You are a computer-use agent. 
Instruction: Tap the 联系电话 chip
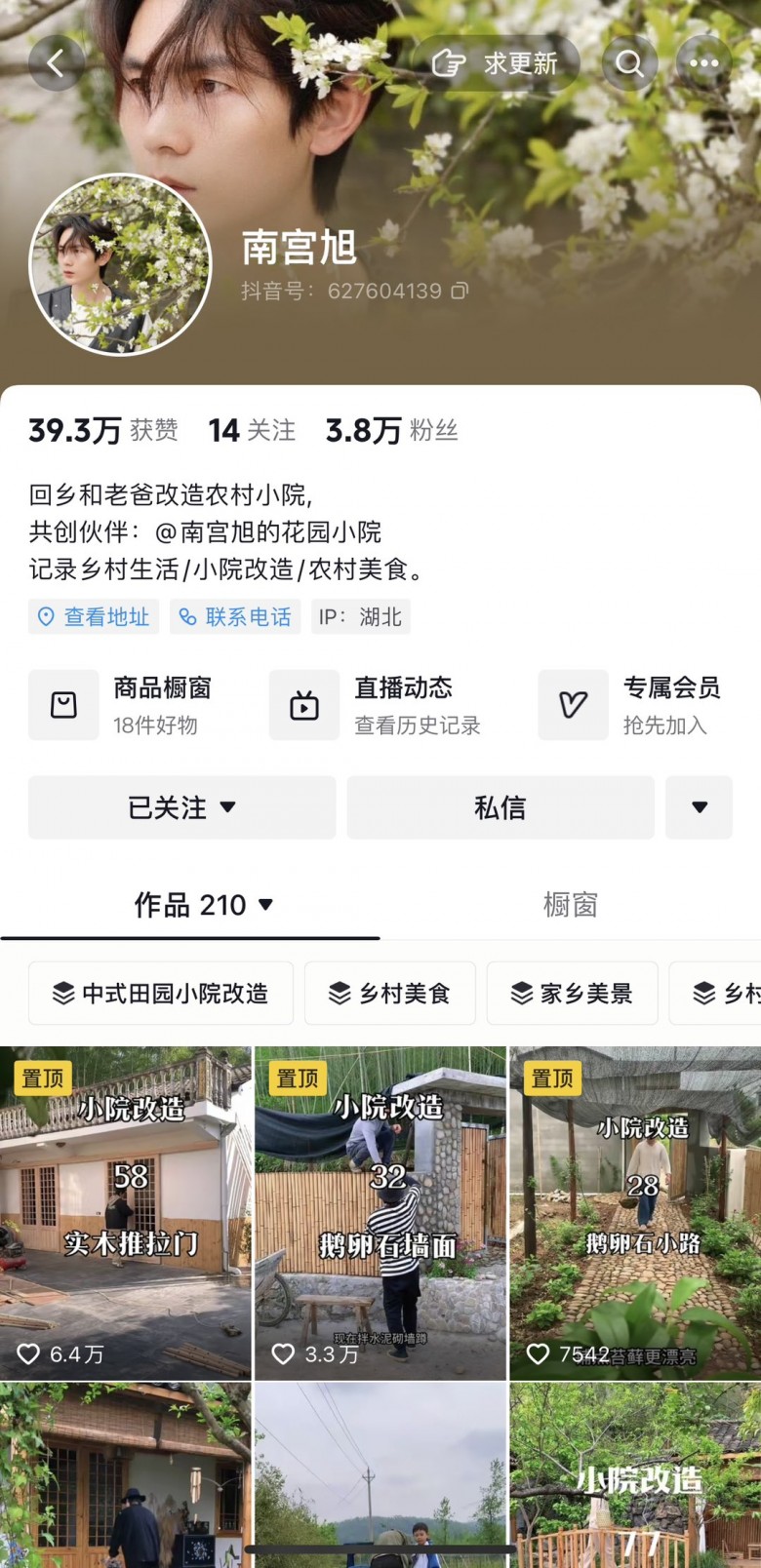pos(235,617)
